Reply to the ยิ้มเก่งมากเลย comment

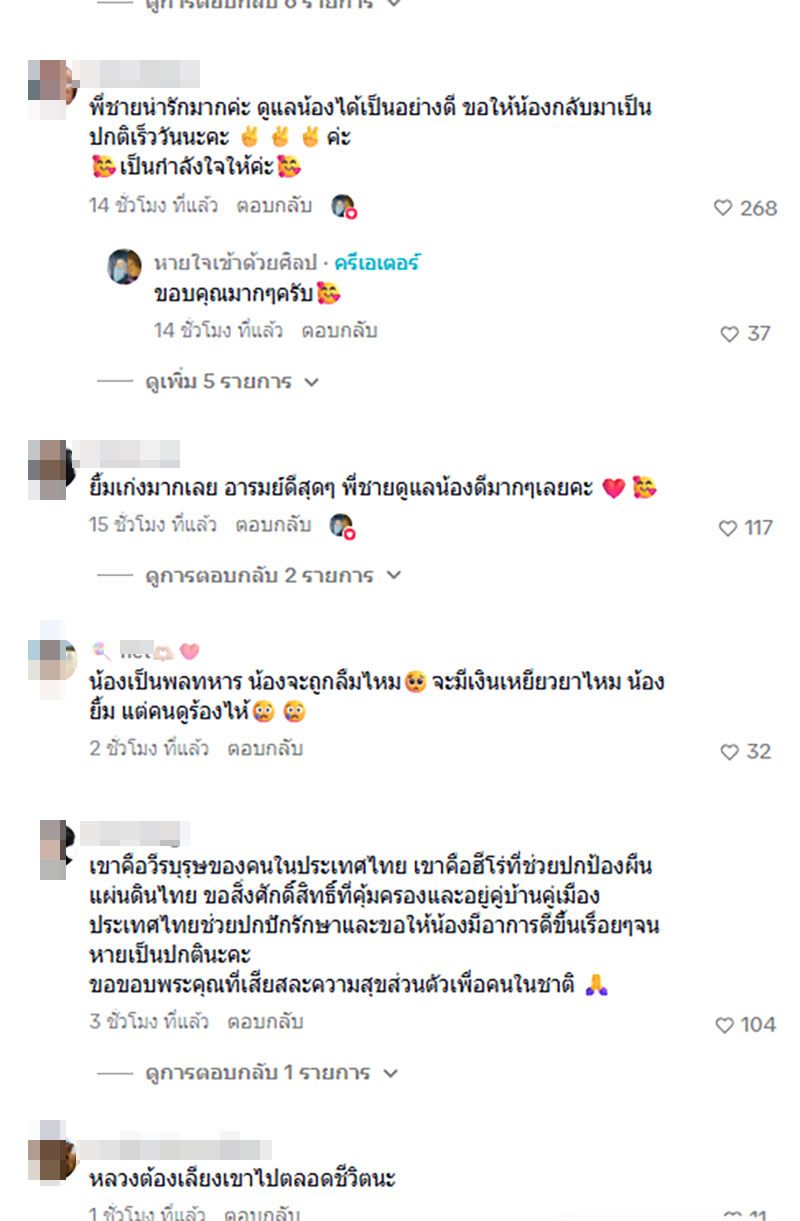point(273,525)
